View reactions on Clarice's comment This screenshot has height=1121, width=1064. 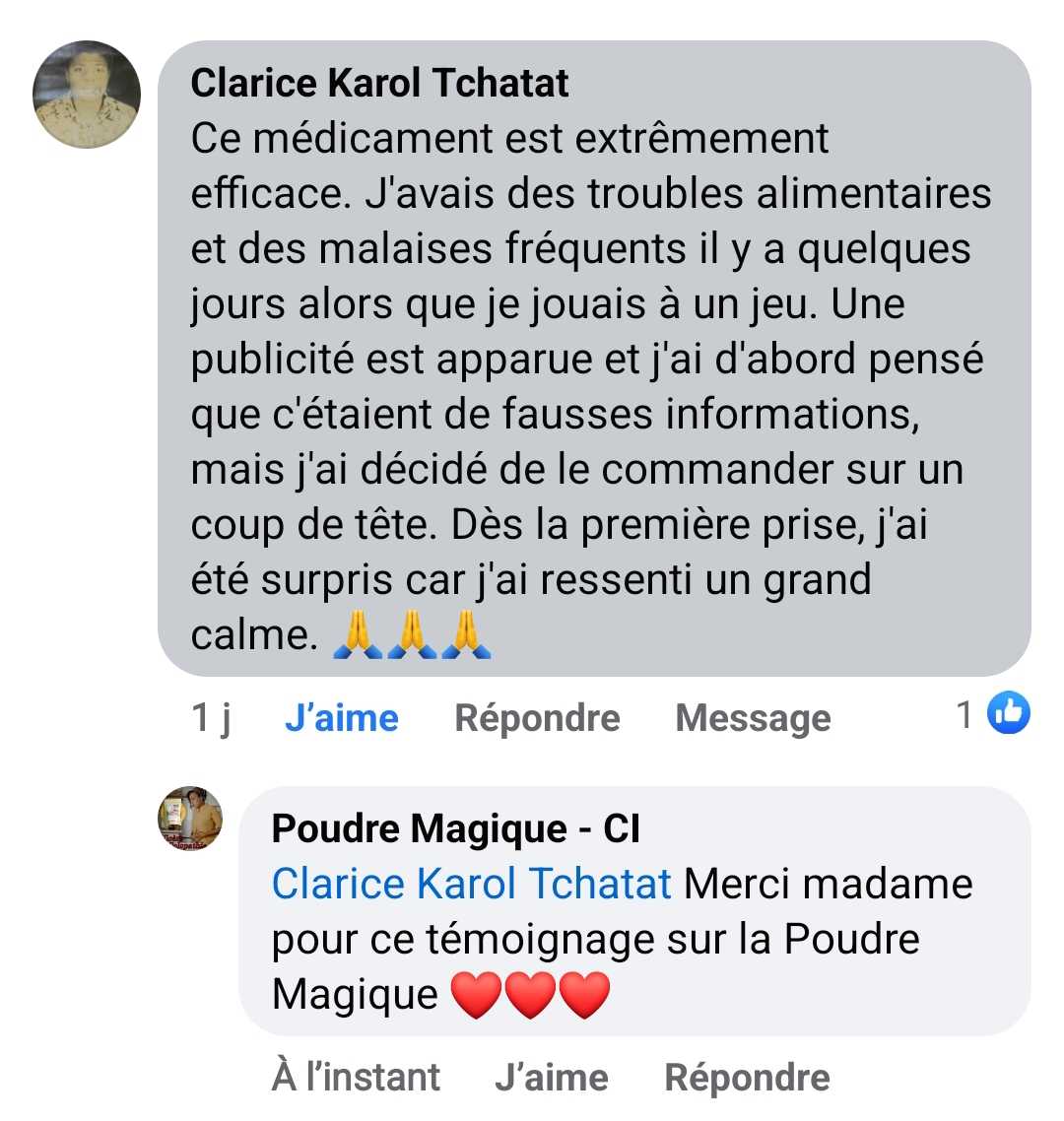tap(994, 713)
